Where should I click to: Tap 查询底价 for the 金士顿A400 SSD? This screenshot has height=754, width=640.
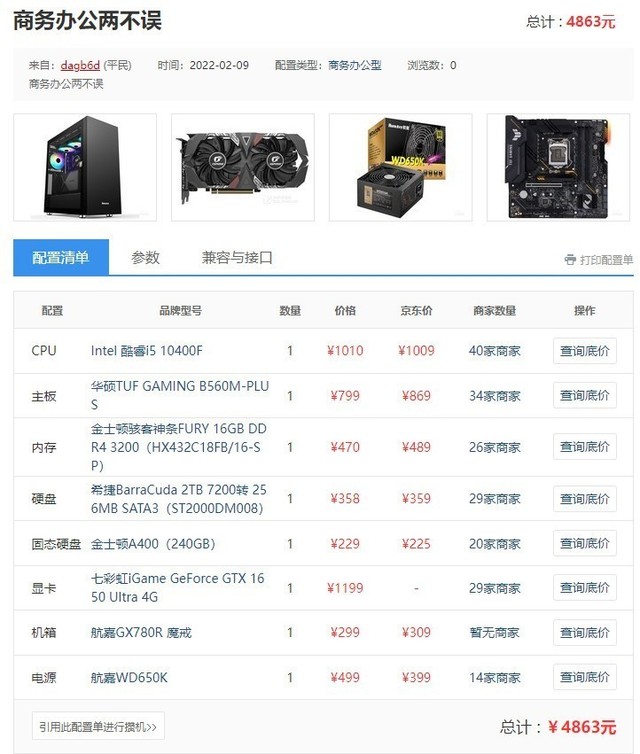[x=585, y=544]
